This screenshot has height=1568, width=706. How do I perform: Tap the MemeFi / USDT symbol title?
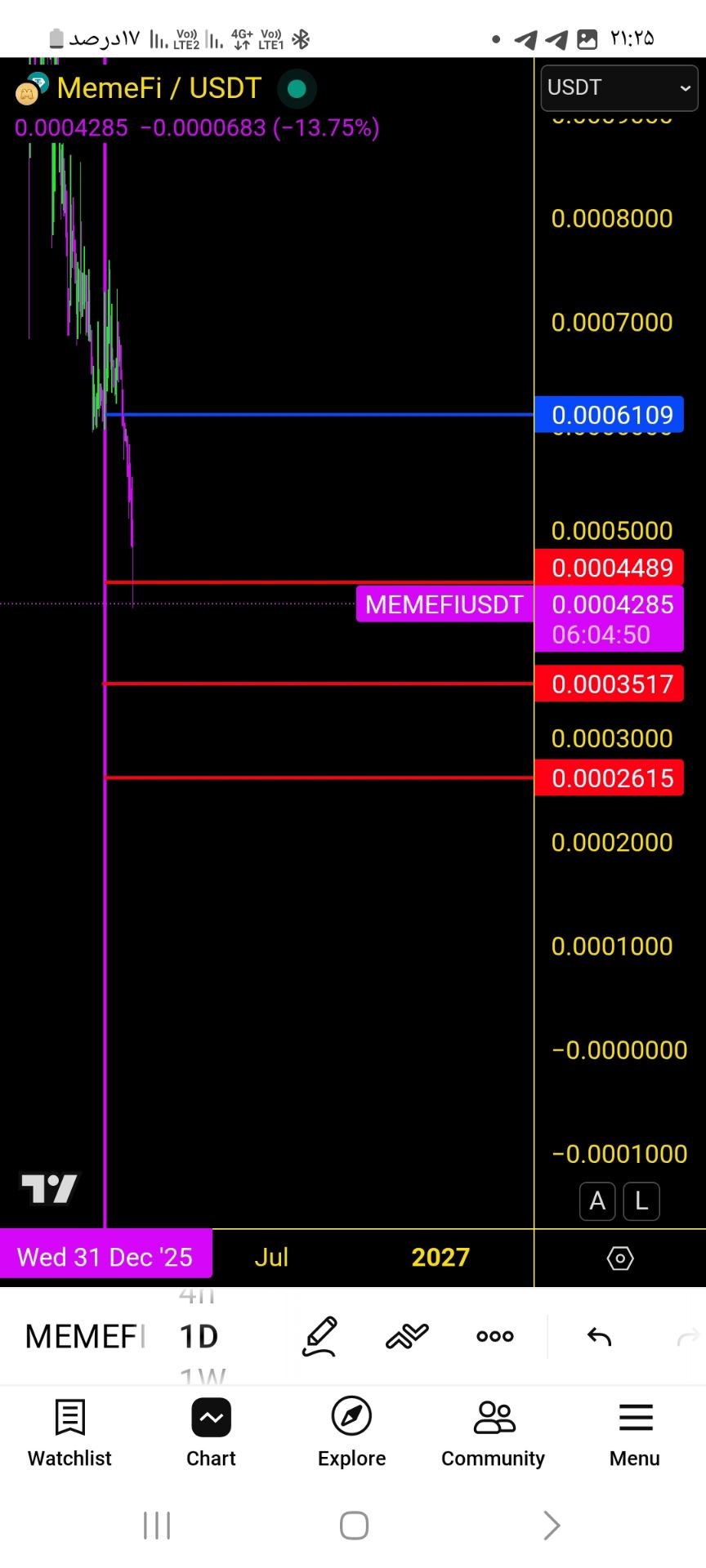coord(159,88)
